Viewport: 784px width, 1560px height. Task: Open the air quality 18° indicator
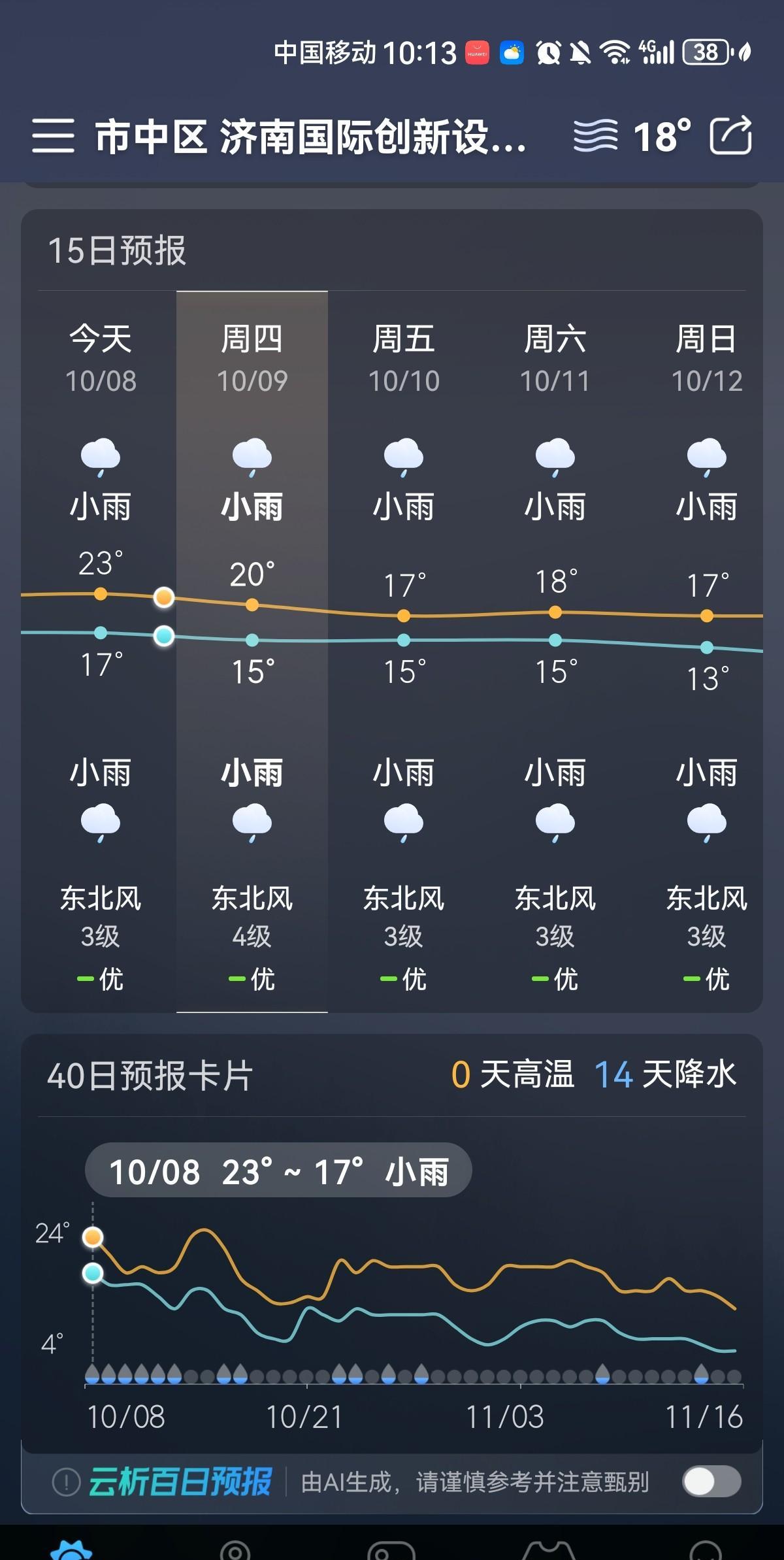(632, 136)
